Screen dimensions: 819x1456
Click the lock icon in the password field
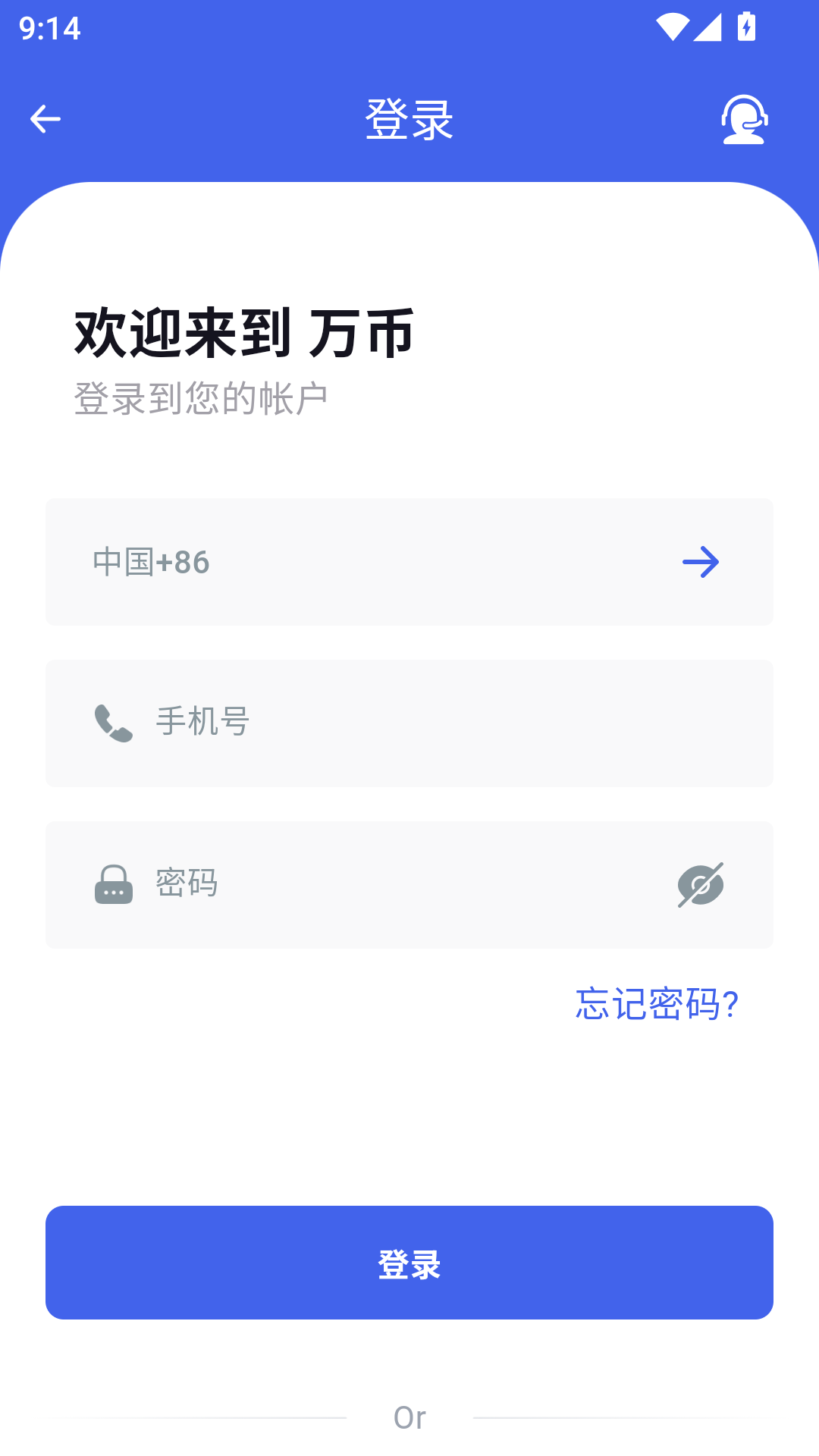(x=112, y=883)
